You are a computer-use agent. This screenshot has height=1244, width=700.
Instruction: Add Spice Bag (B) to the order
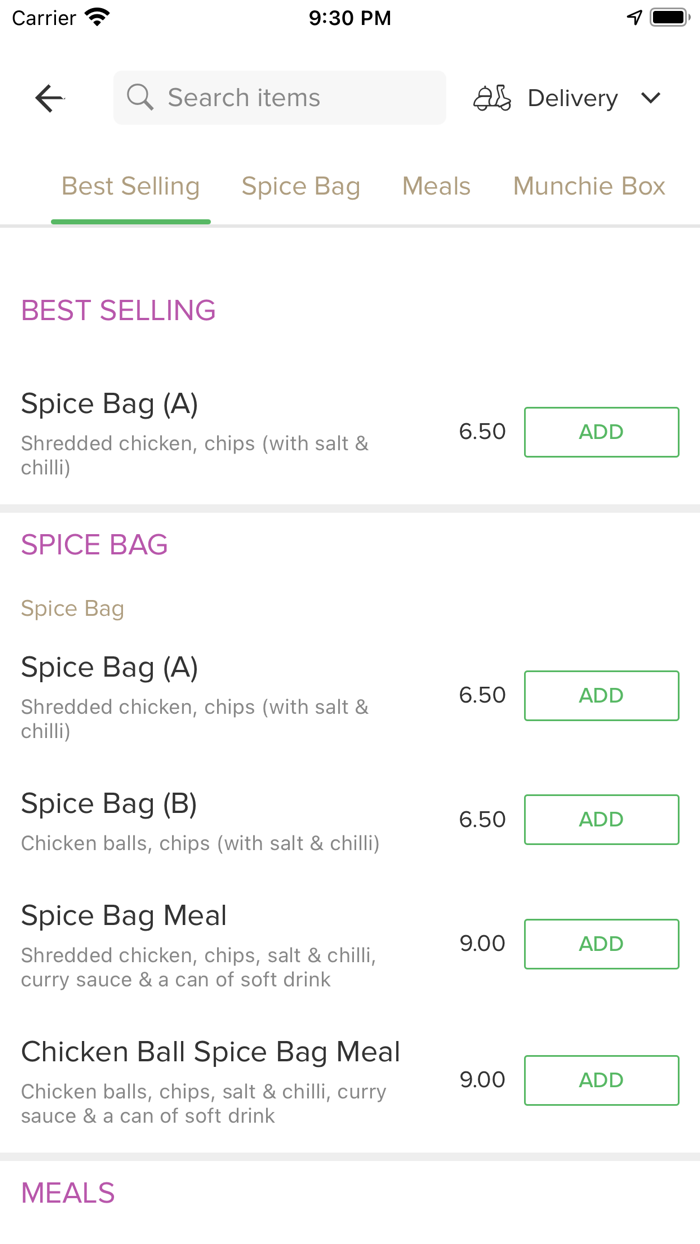(602, 820)
